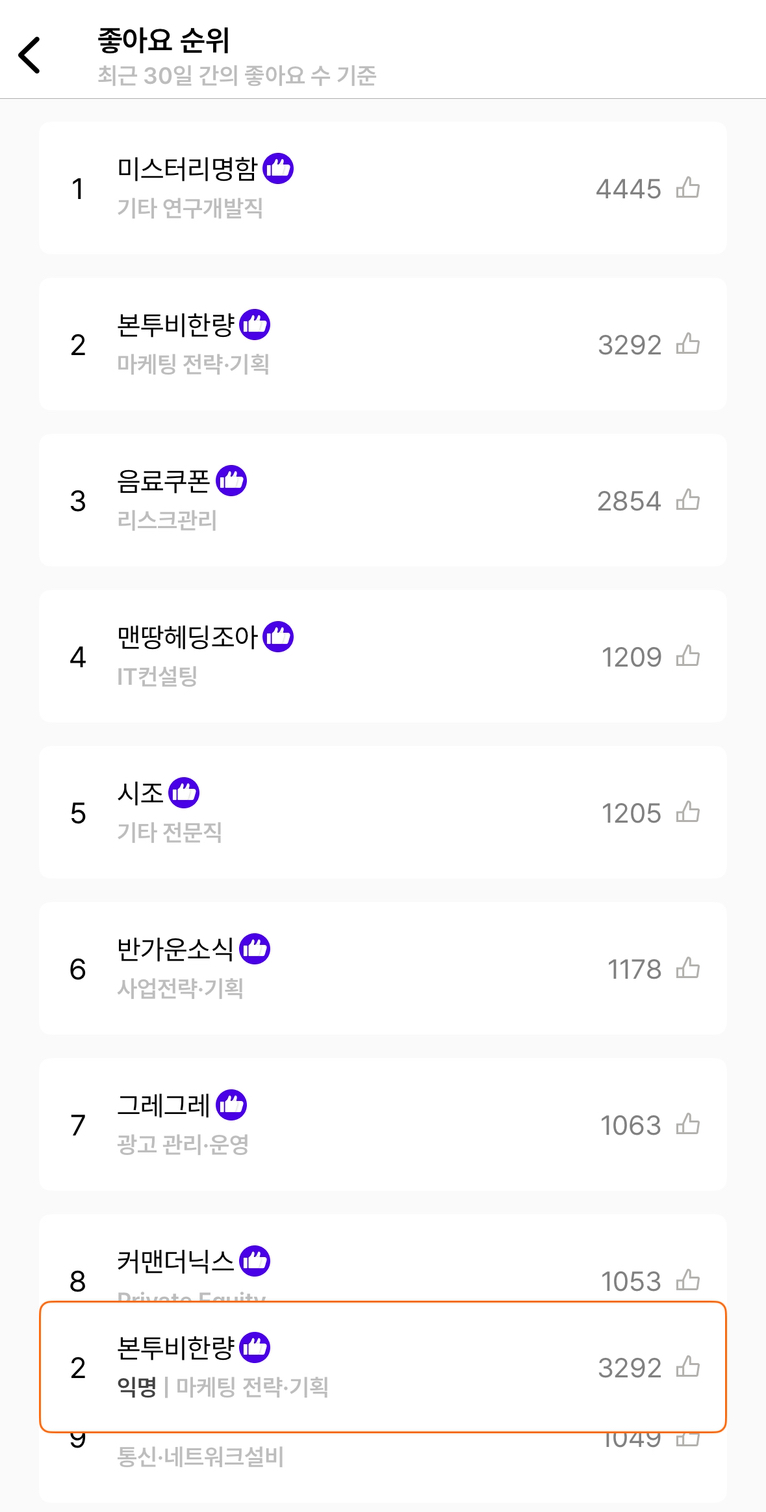The width and height of the screenshot is (766, 1512).
Task: Click the purple badge beside 본투비한량
Action: click(255, 324)
